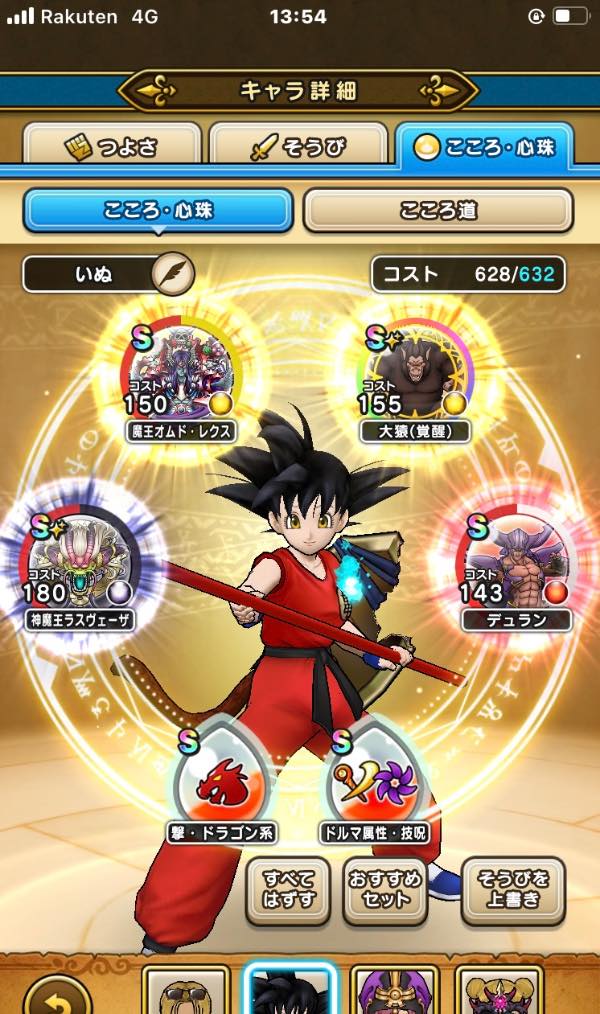This screenshot has height=1014, width=600.
Task: Switch to the そうび tab
Action: (298, 145)
